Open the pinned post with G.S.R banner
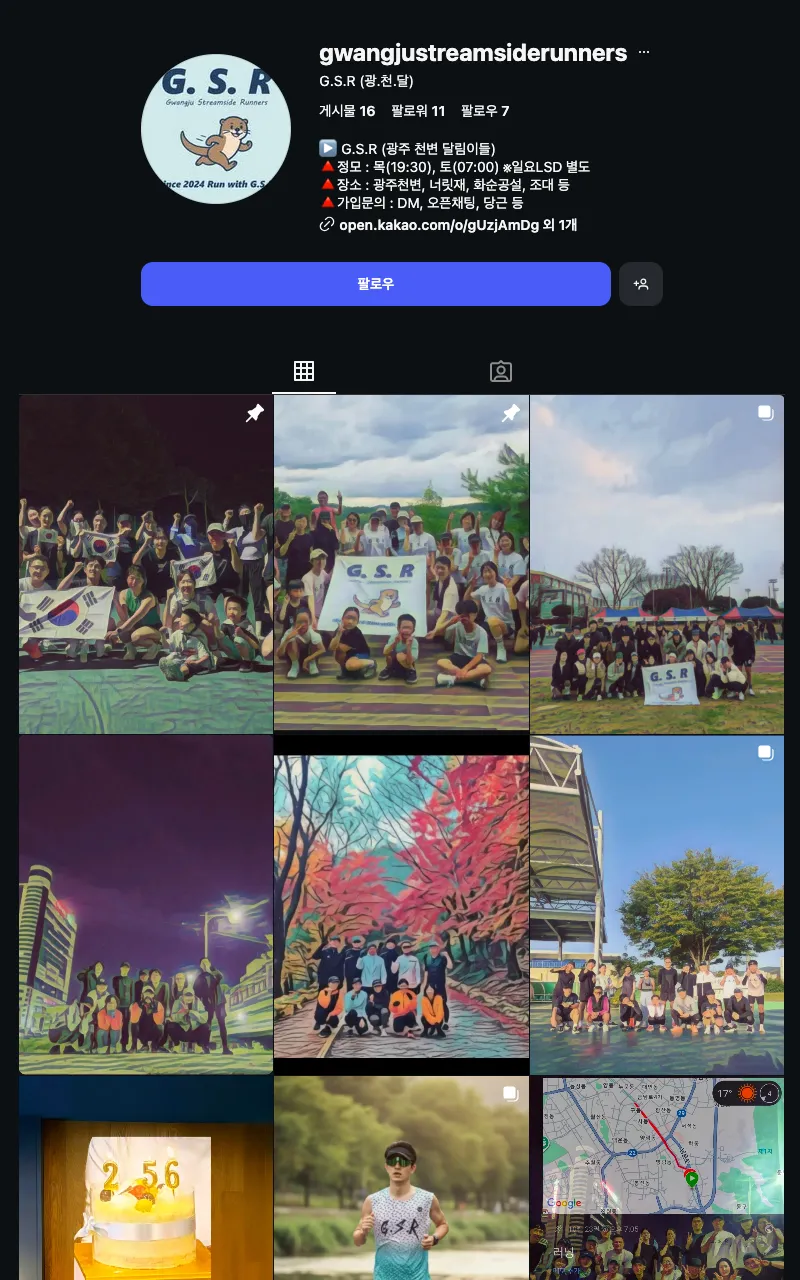 pos(401,565)
